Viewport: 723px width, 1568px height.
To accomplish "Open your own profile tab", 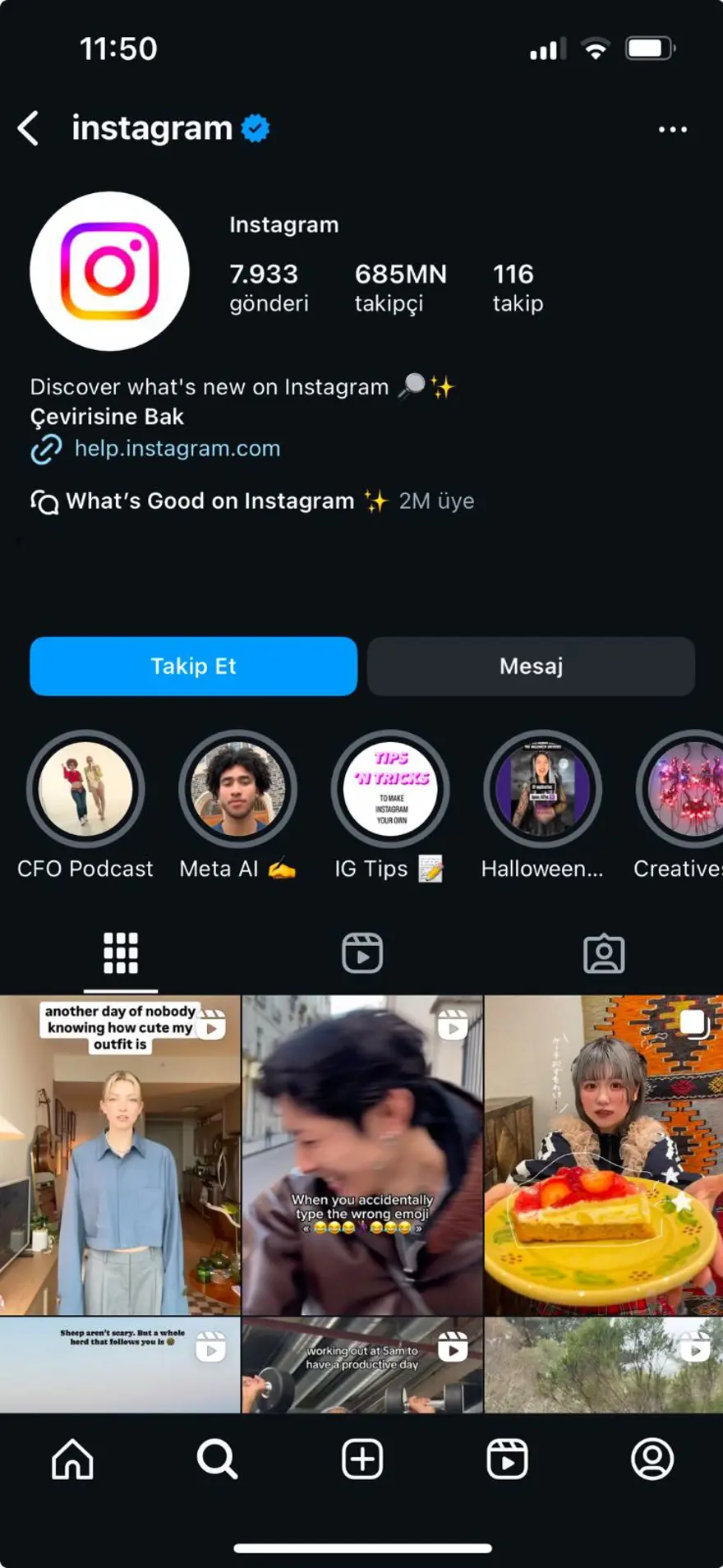I will click(x=652, y=1460).
